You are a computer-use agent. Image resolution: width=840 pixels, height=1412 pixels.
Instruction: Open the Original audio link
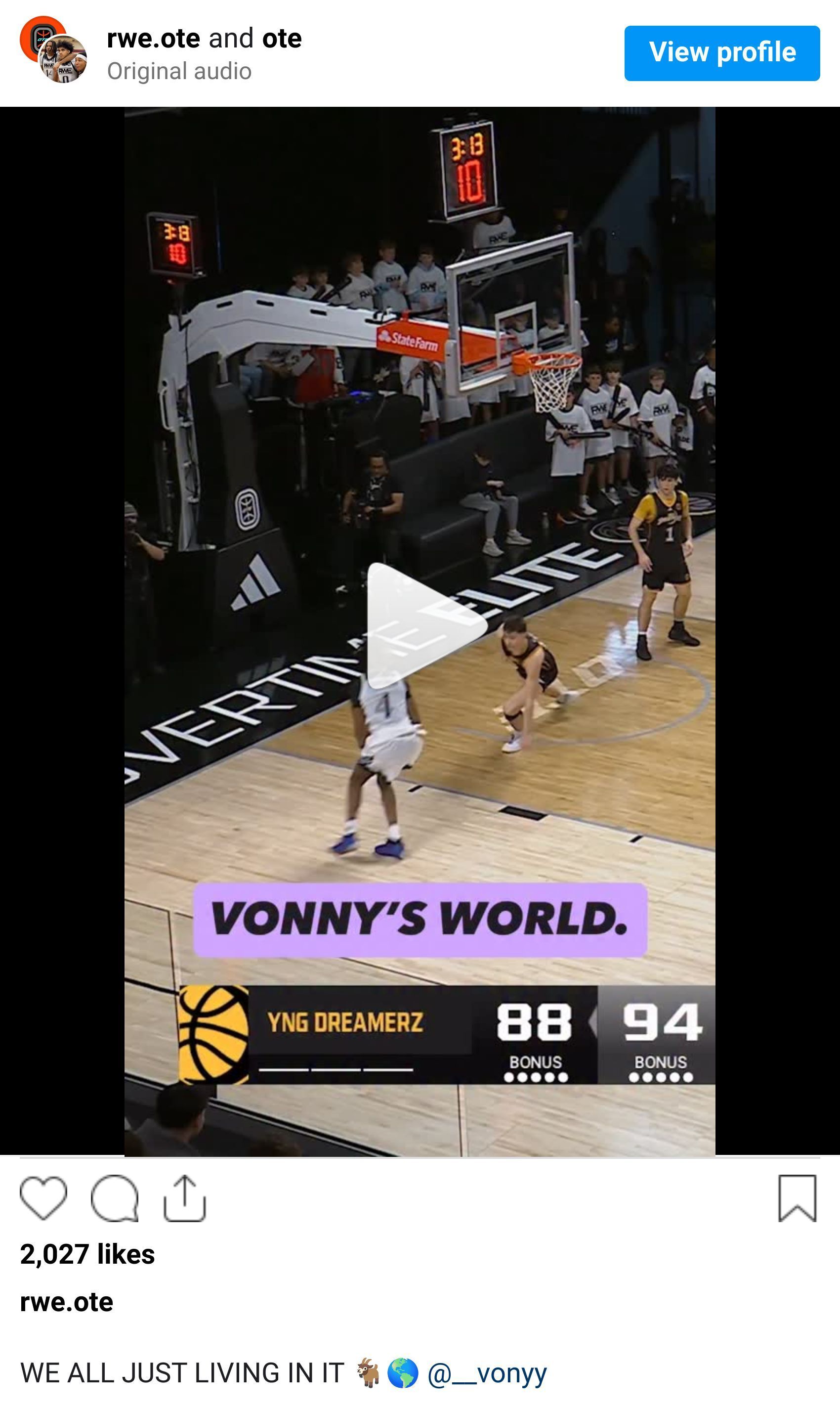point(179,71)
